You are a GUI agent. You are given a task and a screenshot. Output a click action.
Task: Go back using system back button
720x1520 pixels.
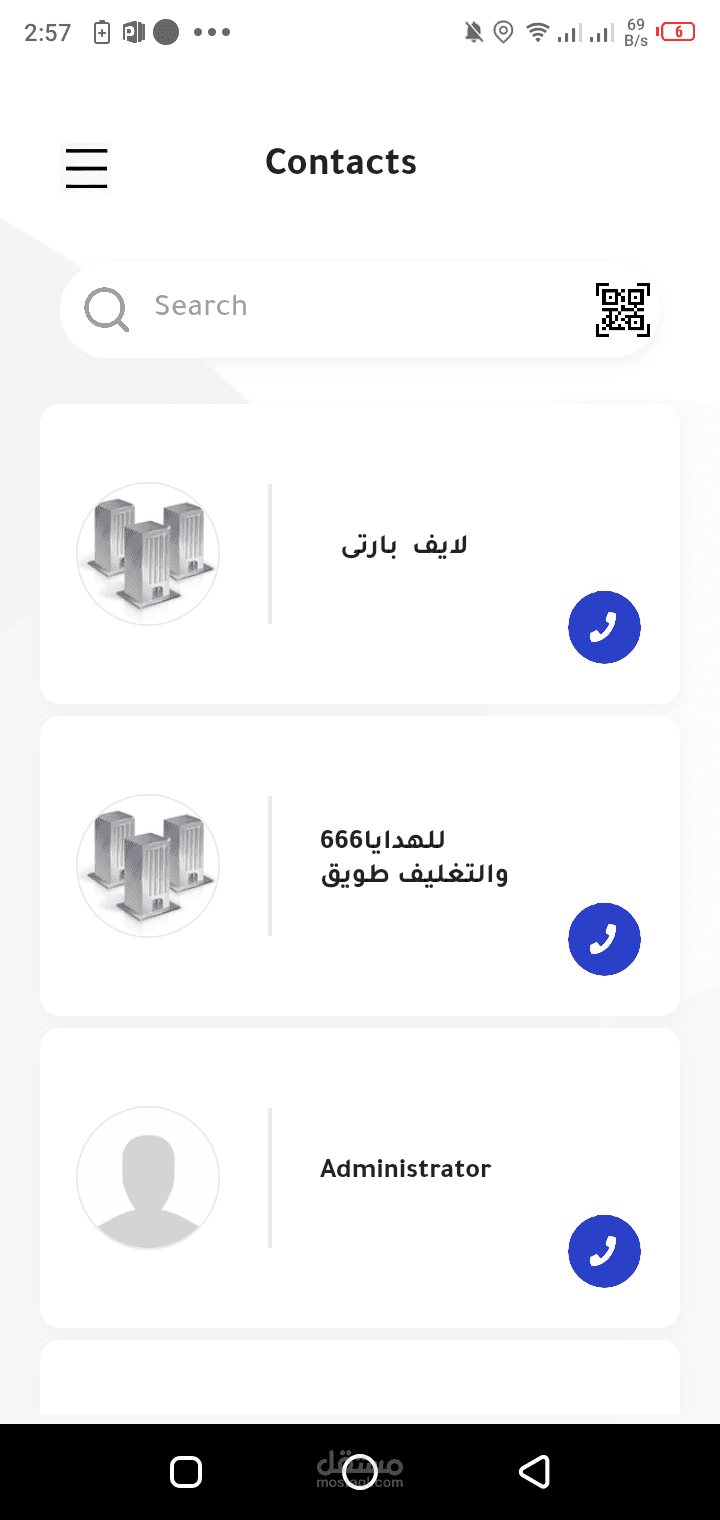coord(534,1471)
